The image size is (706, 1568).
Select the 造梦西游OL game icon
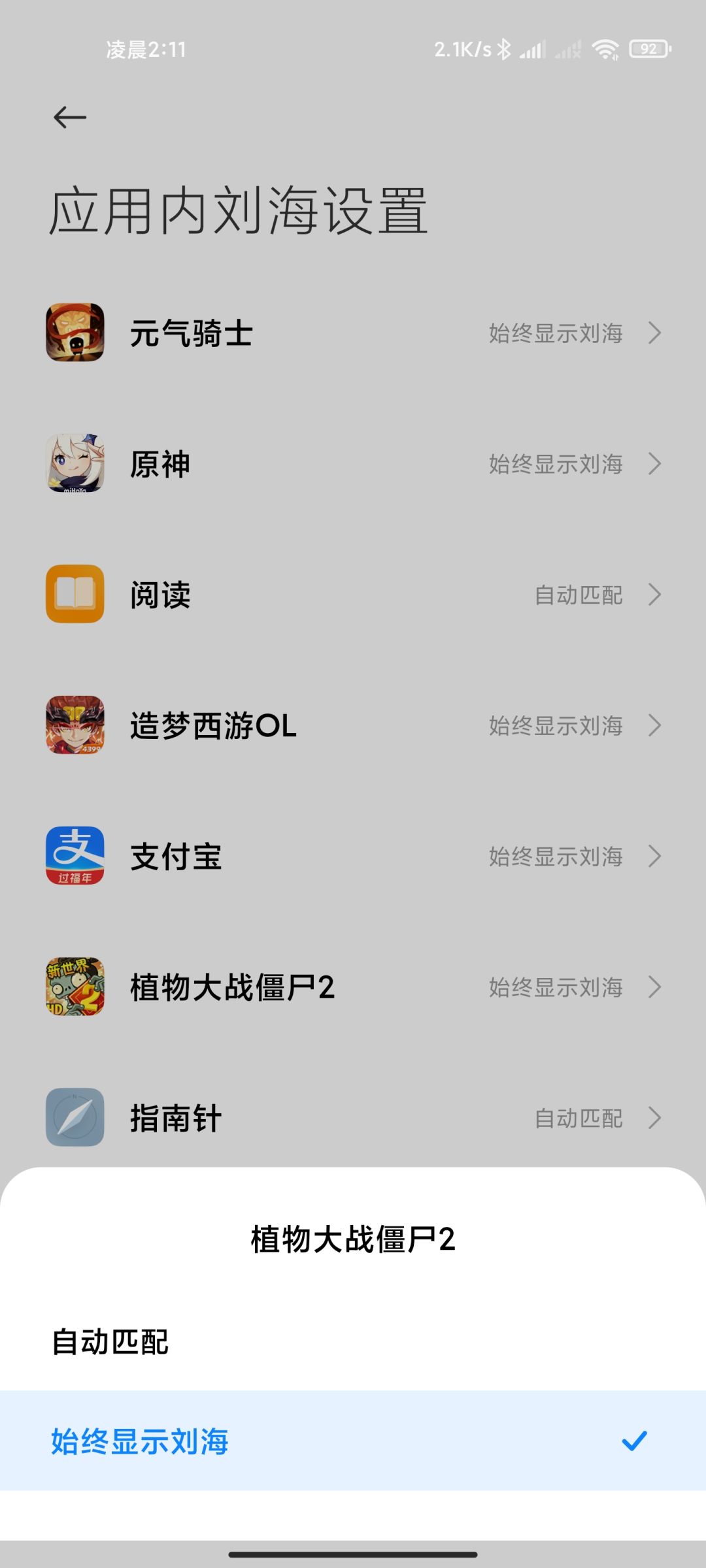74,726
